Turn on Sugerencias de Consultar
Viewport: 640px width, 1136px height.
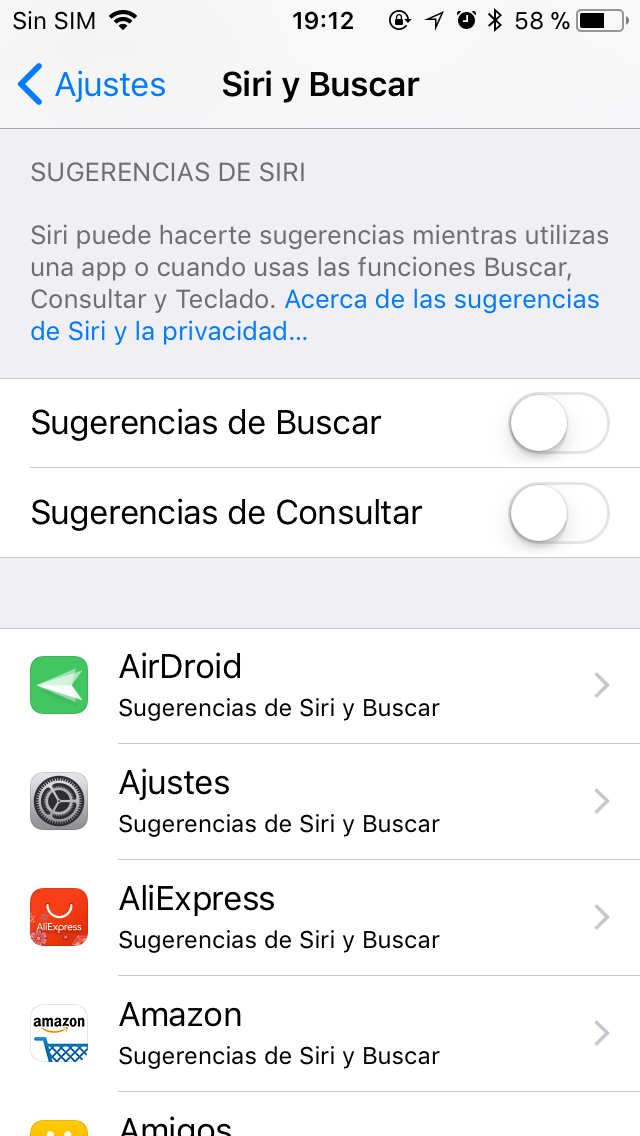tap(559, 513)
